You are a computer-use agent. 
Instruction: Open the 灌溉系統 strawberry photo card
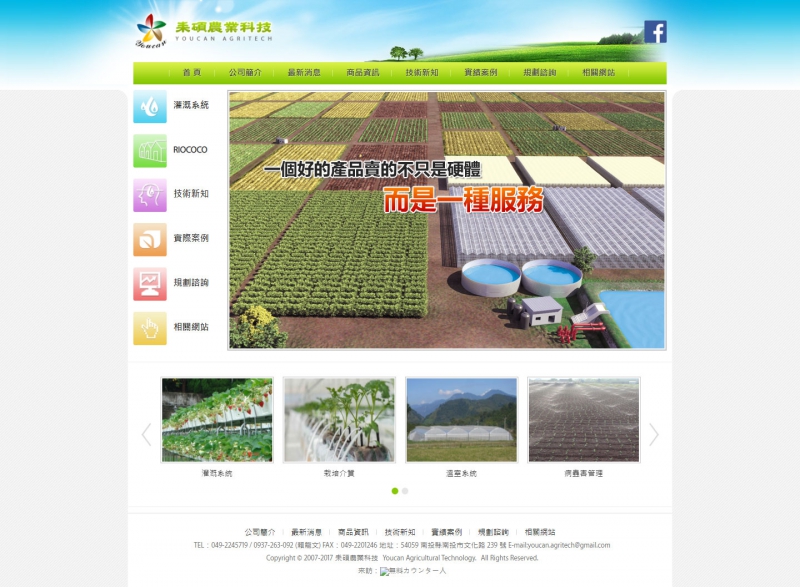(217, 420)
